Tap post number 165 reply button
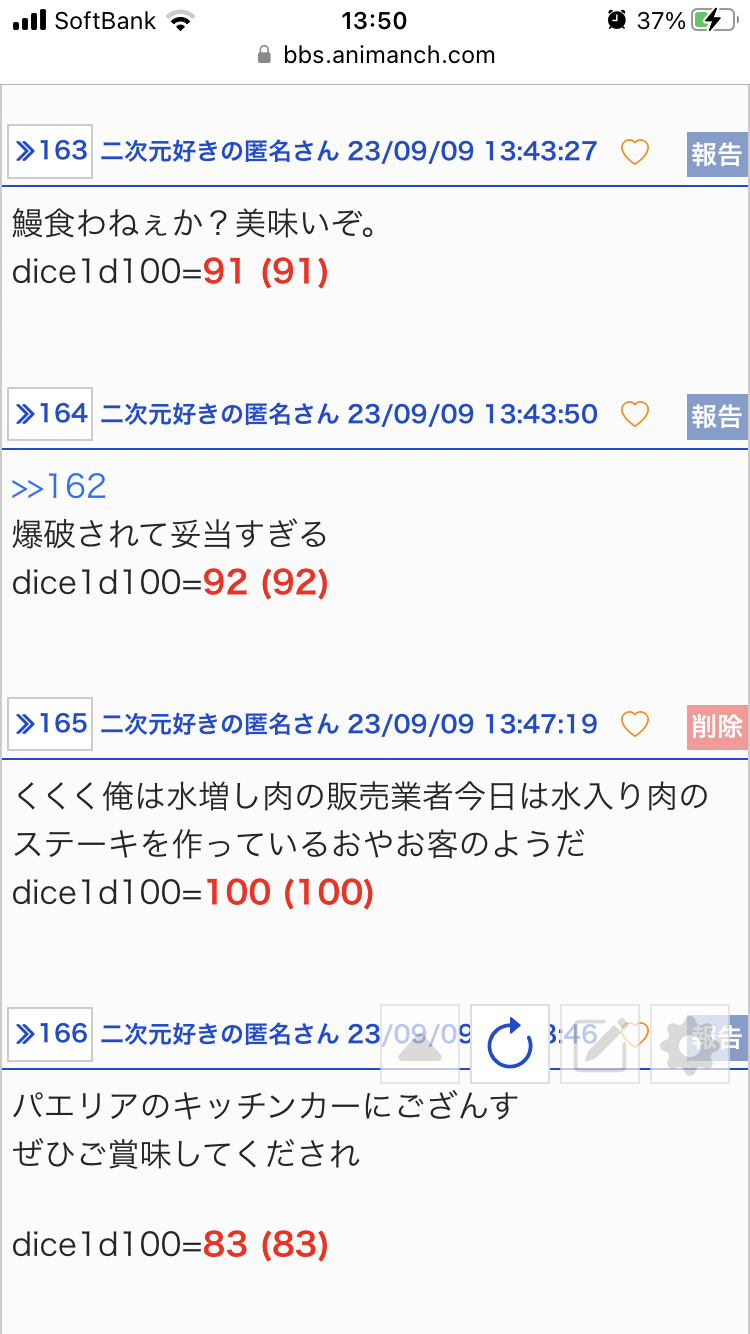Image resolution: width=750 pixels, height=1334 pixels. pos(50,724)
